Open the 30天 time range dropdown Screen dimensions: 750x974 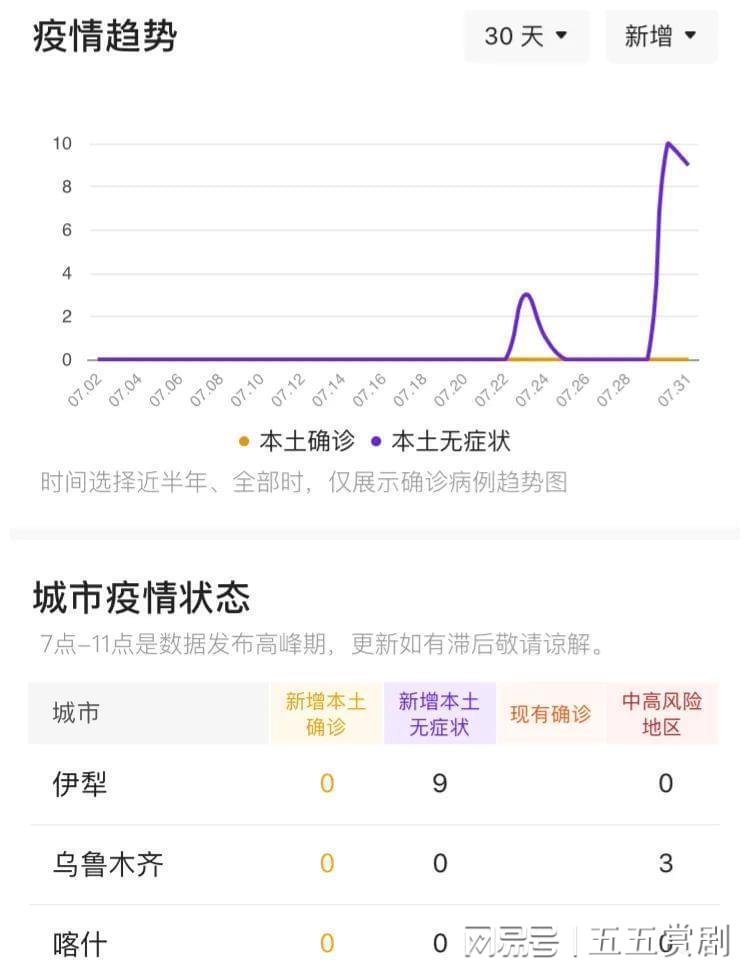tap(526, 37)
